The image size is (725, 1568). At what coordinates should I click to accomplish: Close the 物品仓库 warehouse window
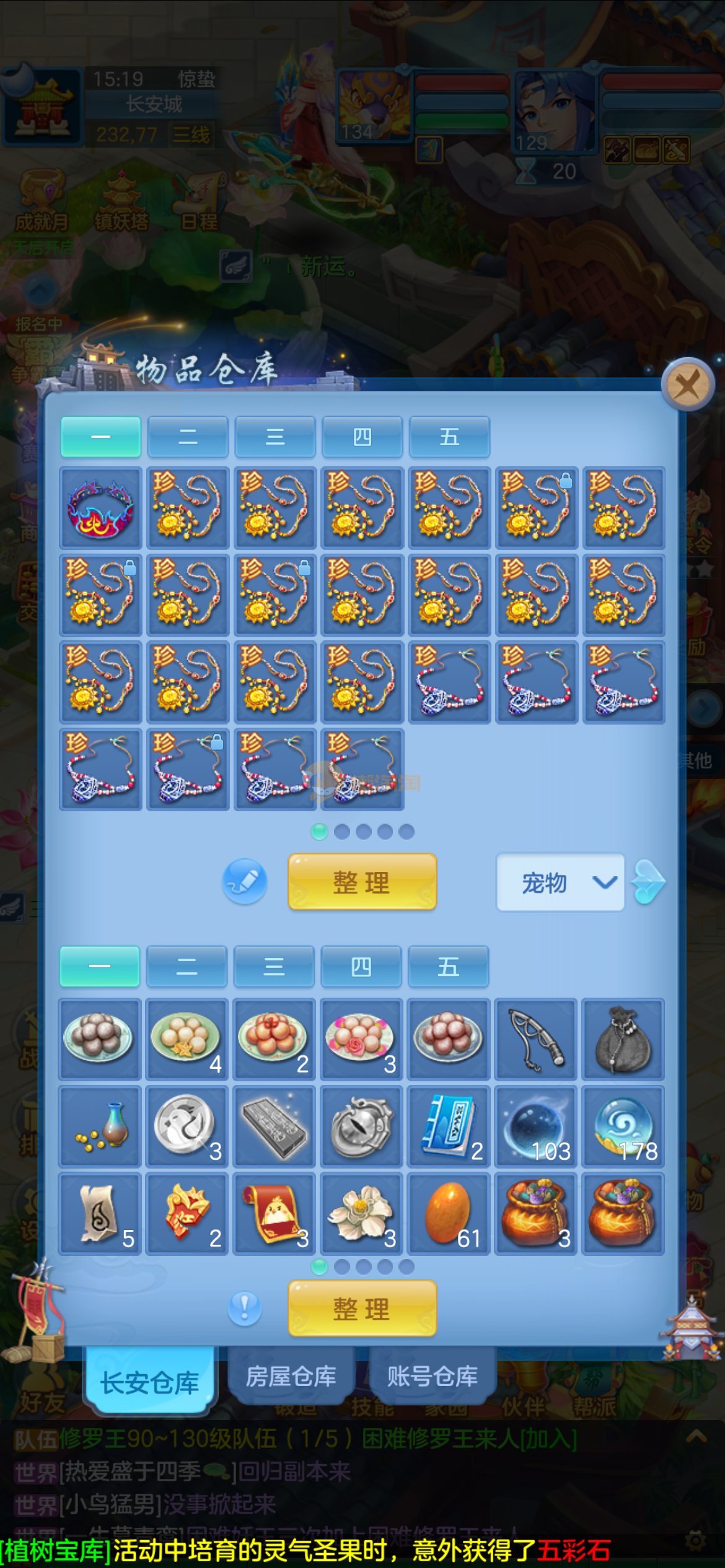pos(688,385)
